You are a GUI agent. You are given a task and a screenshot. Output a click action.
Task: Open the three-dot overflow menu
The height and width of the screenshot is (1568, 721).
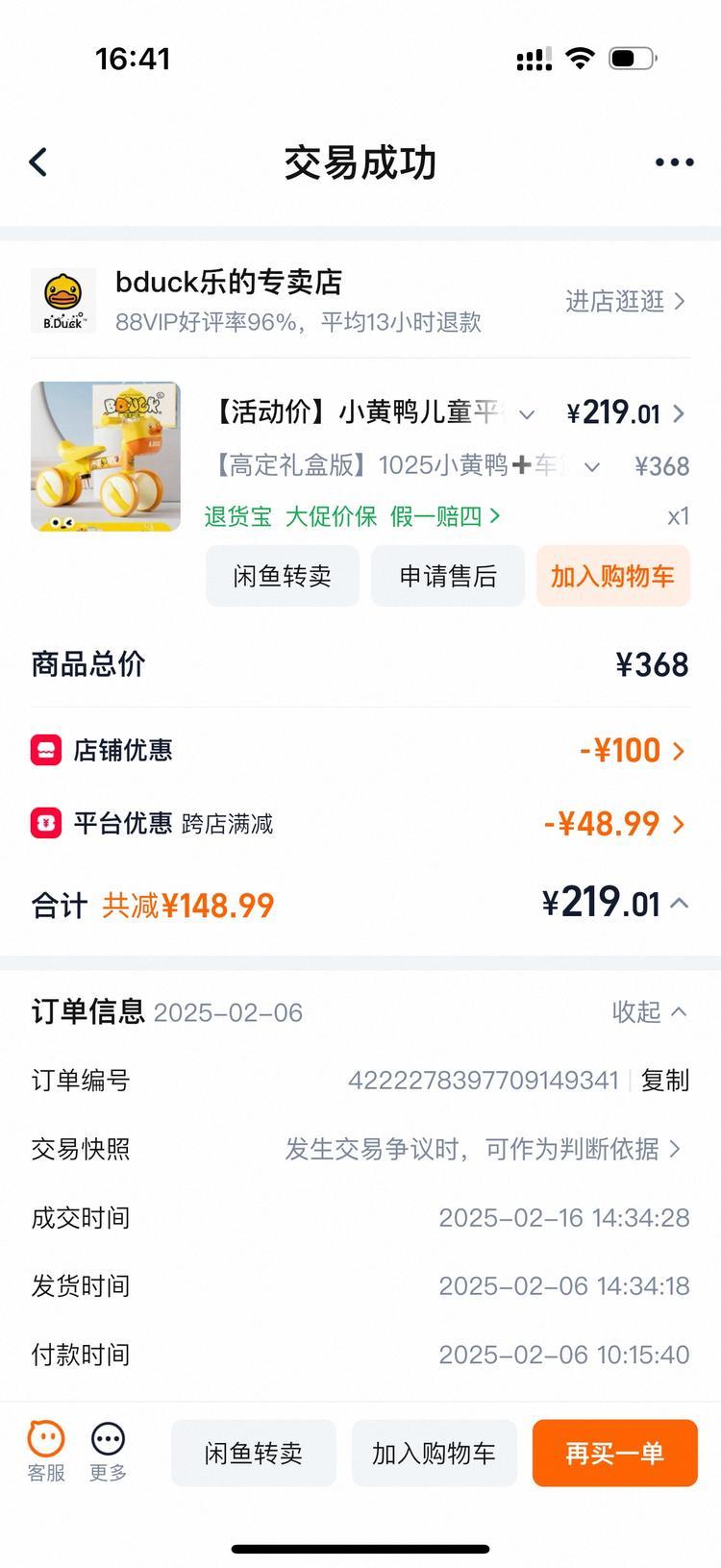(674, 162)
